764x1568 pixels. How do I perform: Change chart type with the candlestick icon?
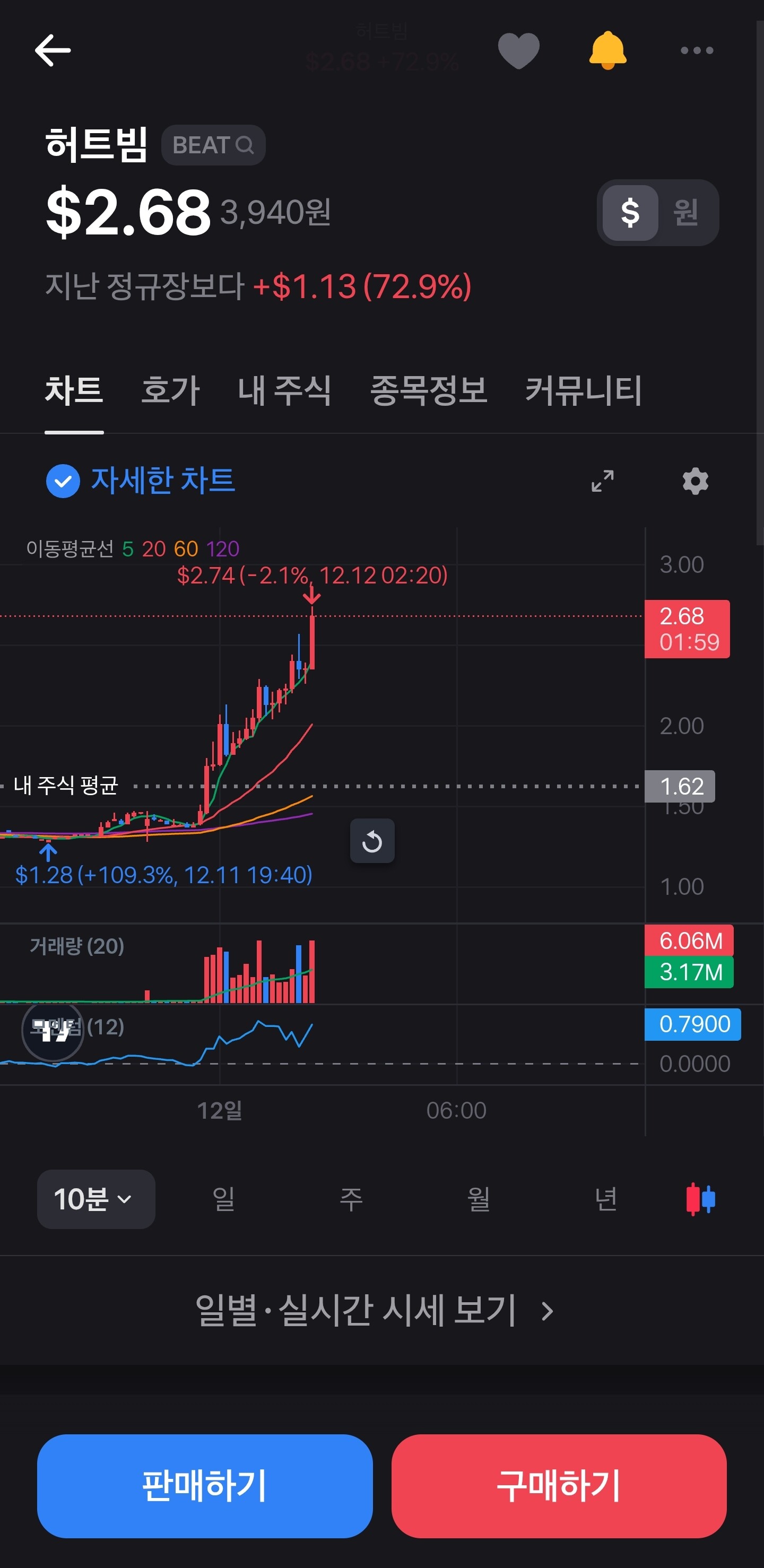[x=700, y=1199]
